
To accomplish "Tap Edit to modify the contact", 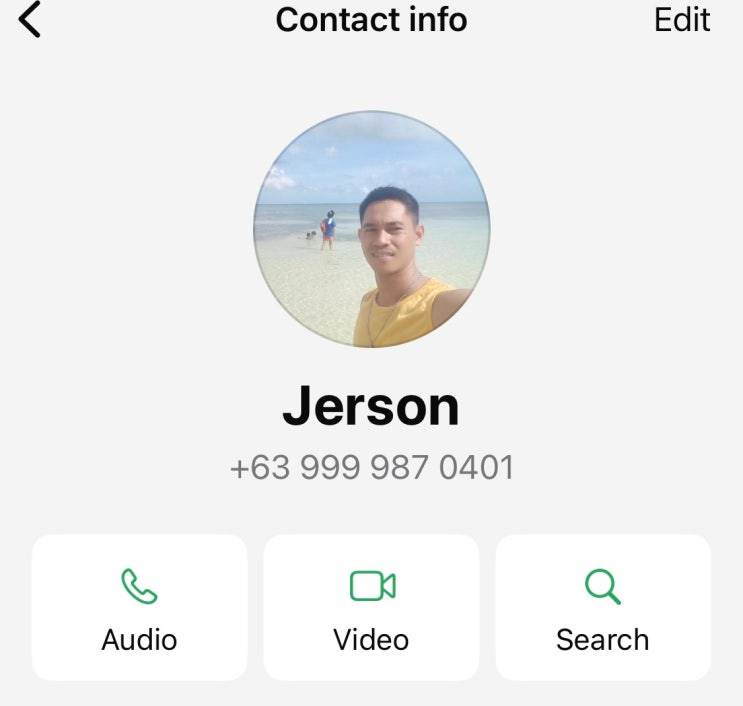I will click(682, 20).
